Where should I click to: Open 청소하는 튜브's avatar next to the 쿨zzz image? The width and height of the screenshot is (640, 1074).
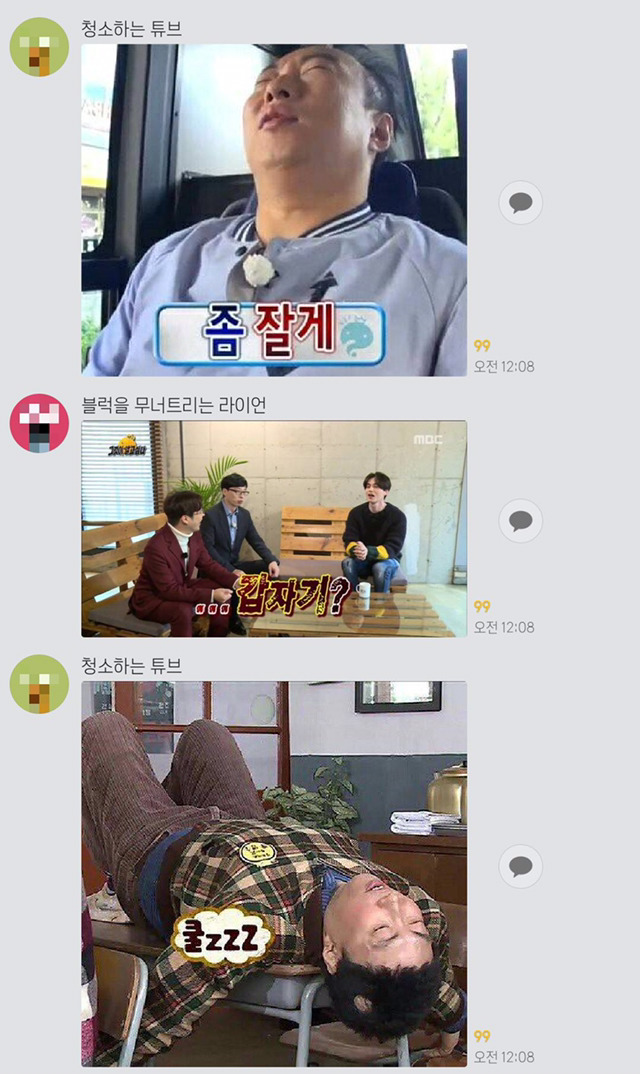pos(39,684)
